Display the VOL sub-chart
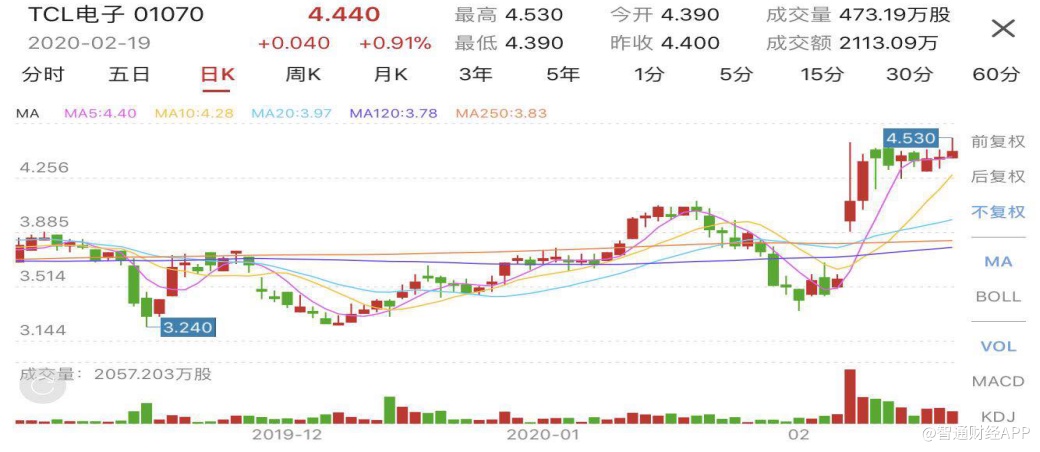The height and width of the screenshot is (452, 1040). pyautogui.click(x=998, y=347)
